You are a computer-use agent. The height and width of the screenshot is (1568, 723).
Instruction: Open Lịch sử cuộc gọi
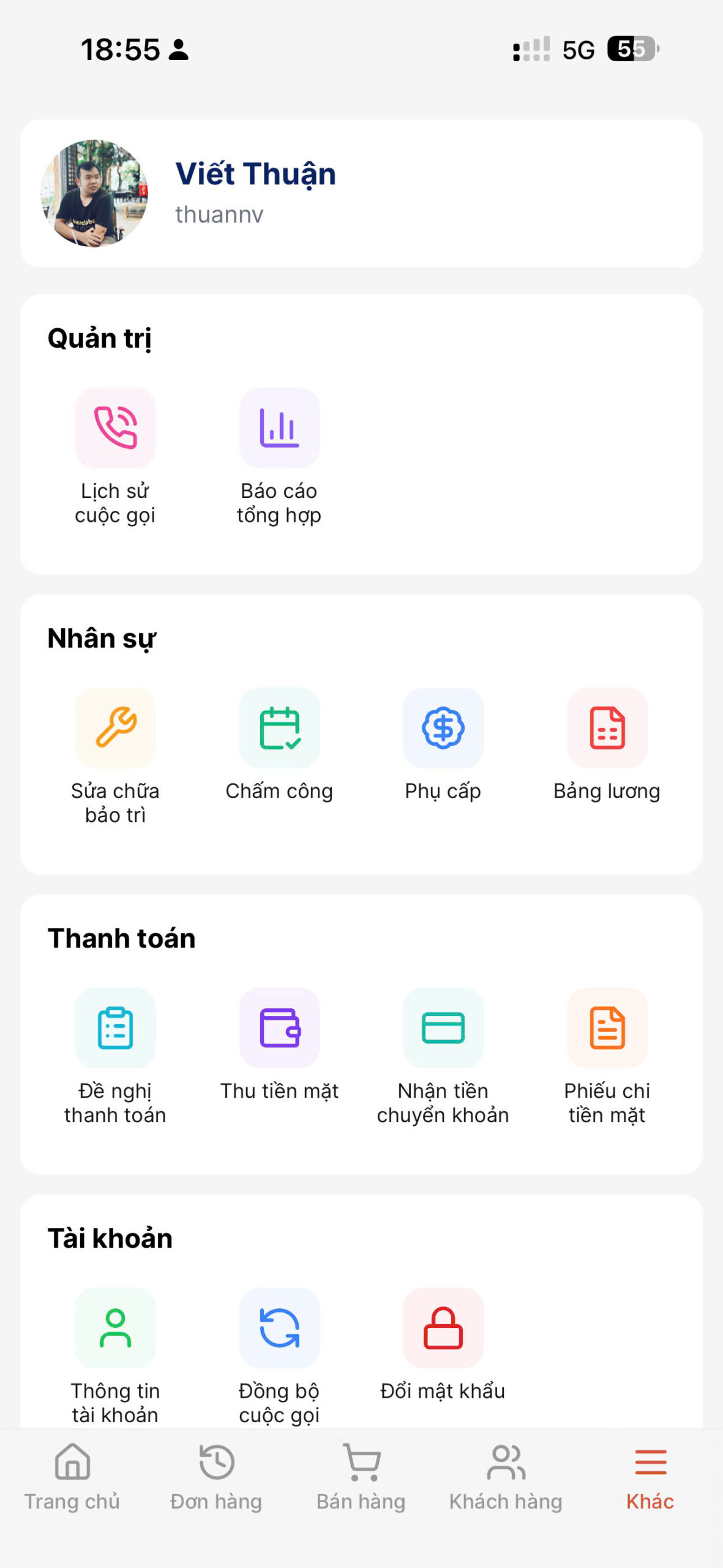[115, 428]
